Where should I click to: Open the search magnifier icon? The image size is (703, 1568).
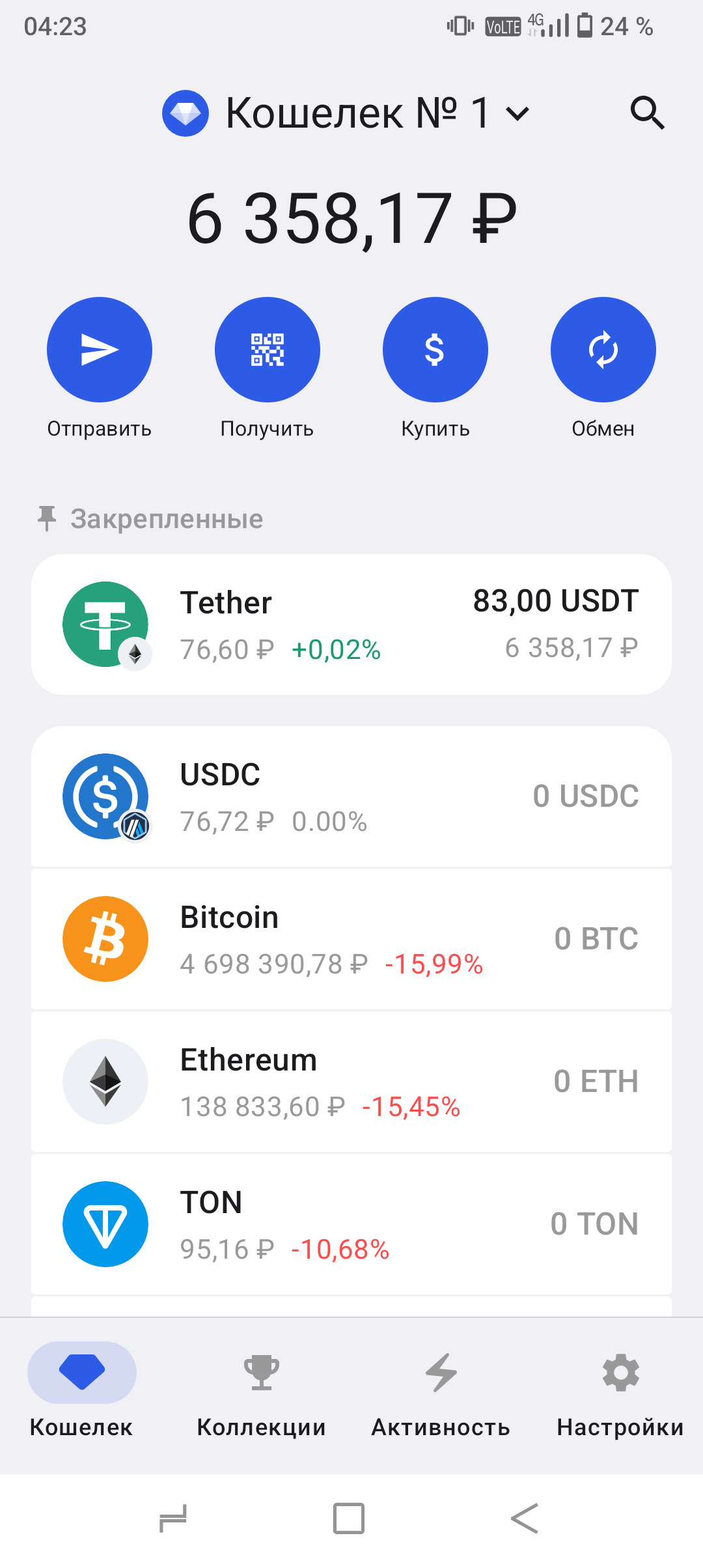coord(647,113)
